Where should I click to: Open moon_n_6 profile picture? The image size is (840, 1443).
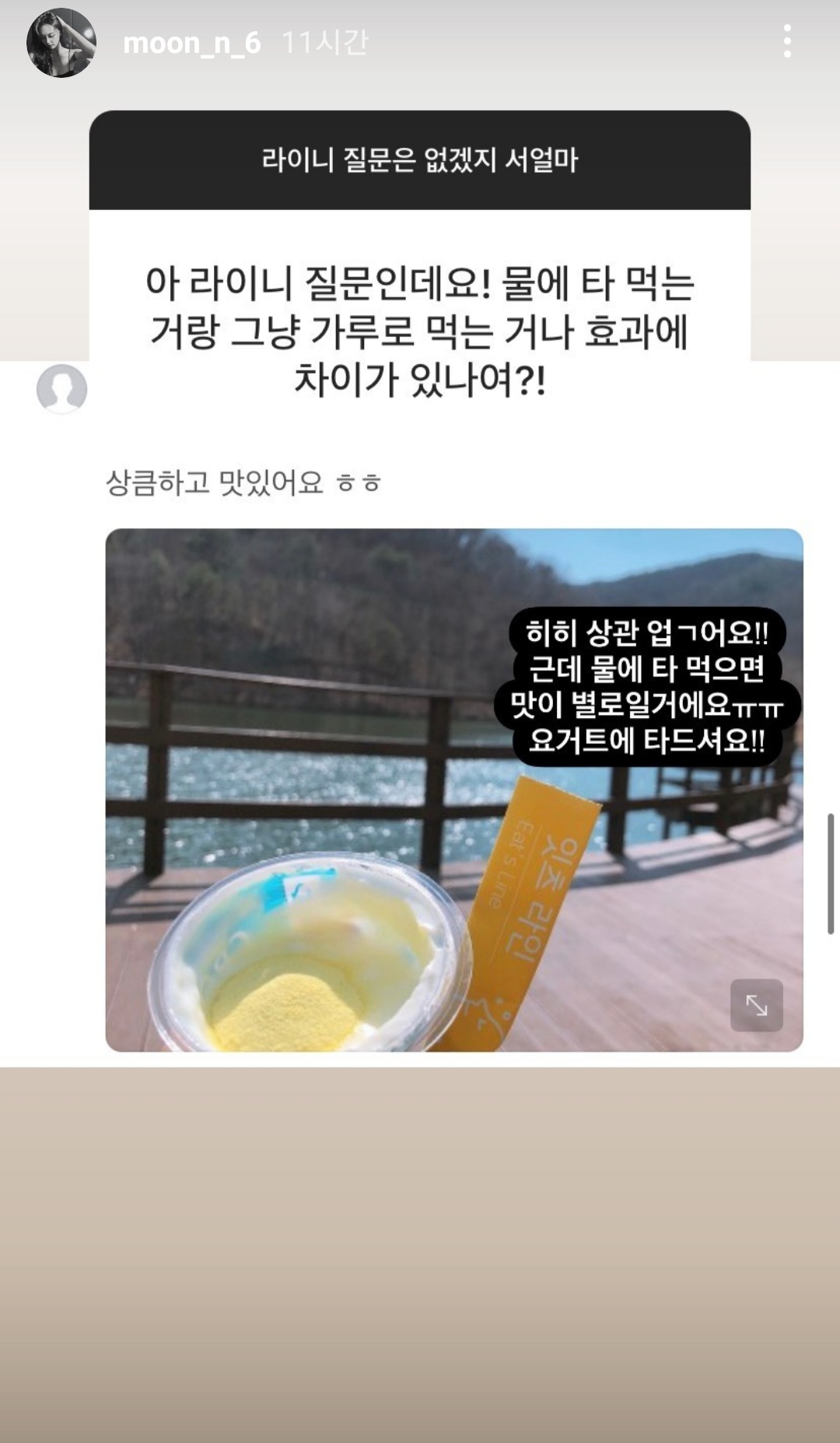click(61, 43)
